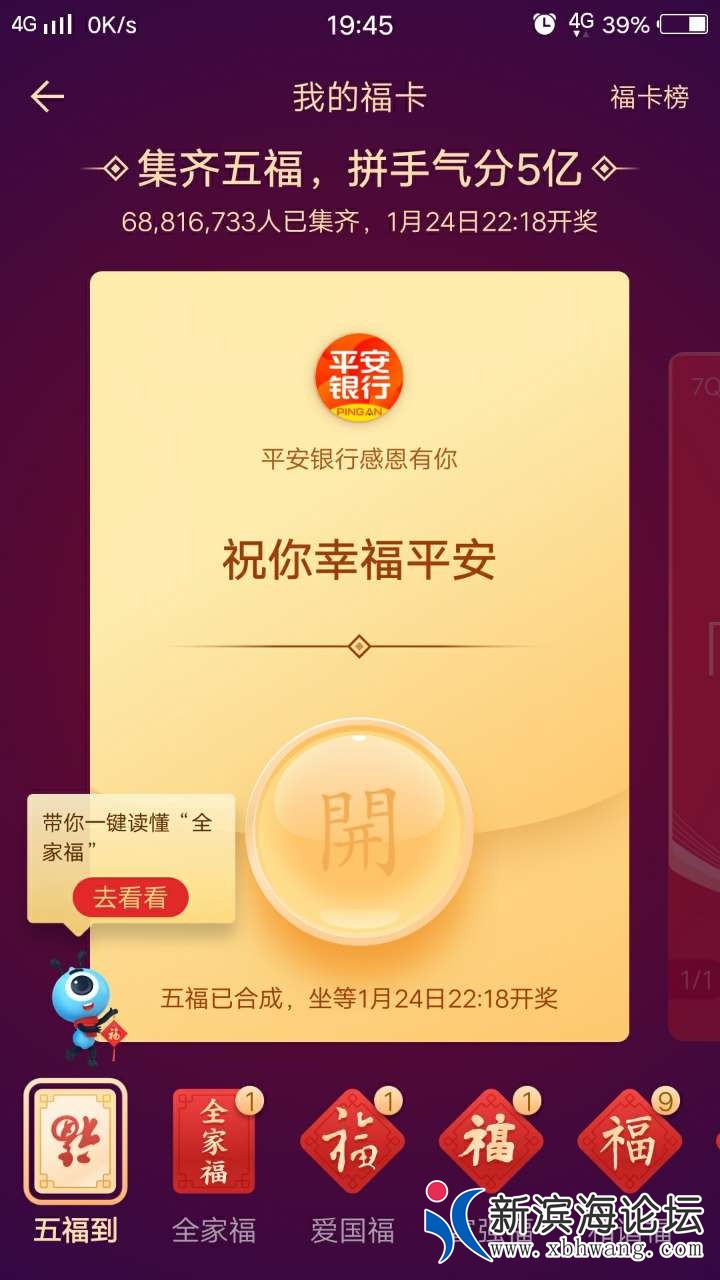Go back using the arrow
Viewport: 720px width, 1280px height.
pos(47,97)
